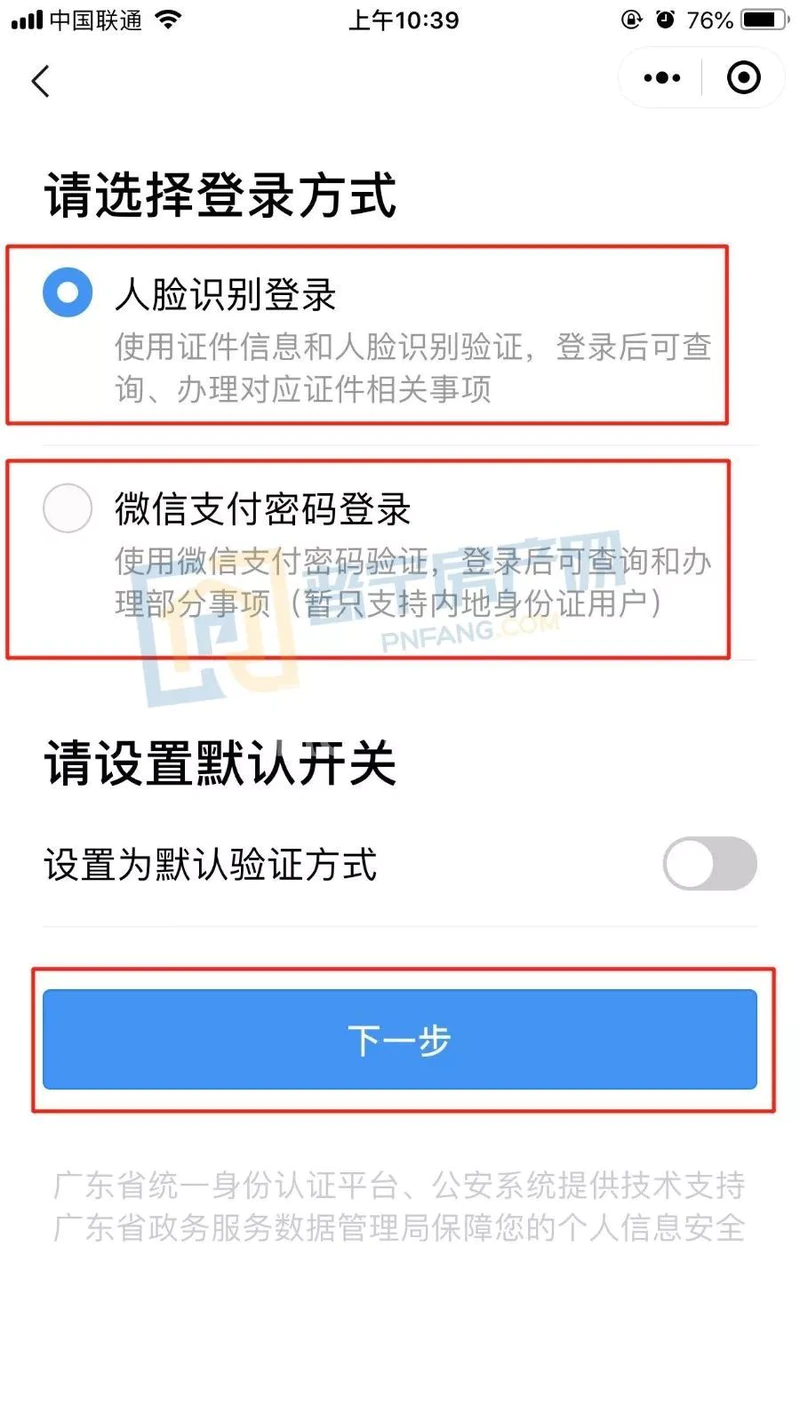Close the mini program with the circle icon
The height and width of the screenshot is (1422, 800).
pos(743,78)
